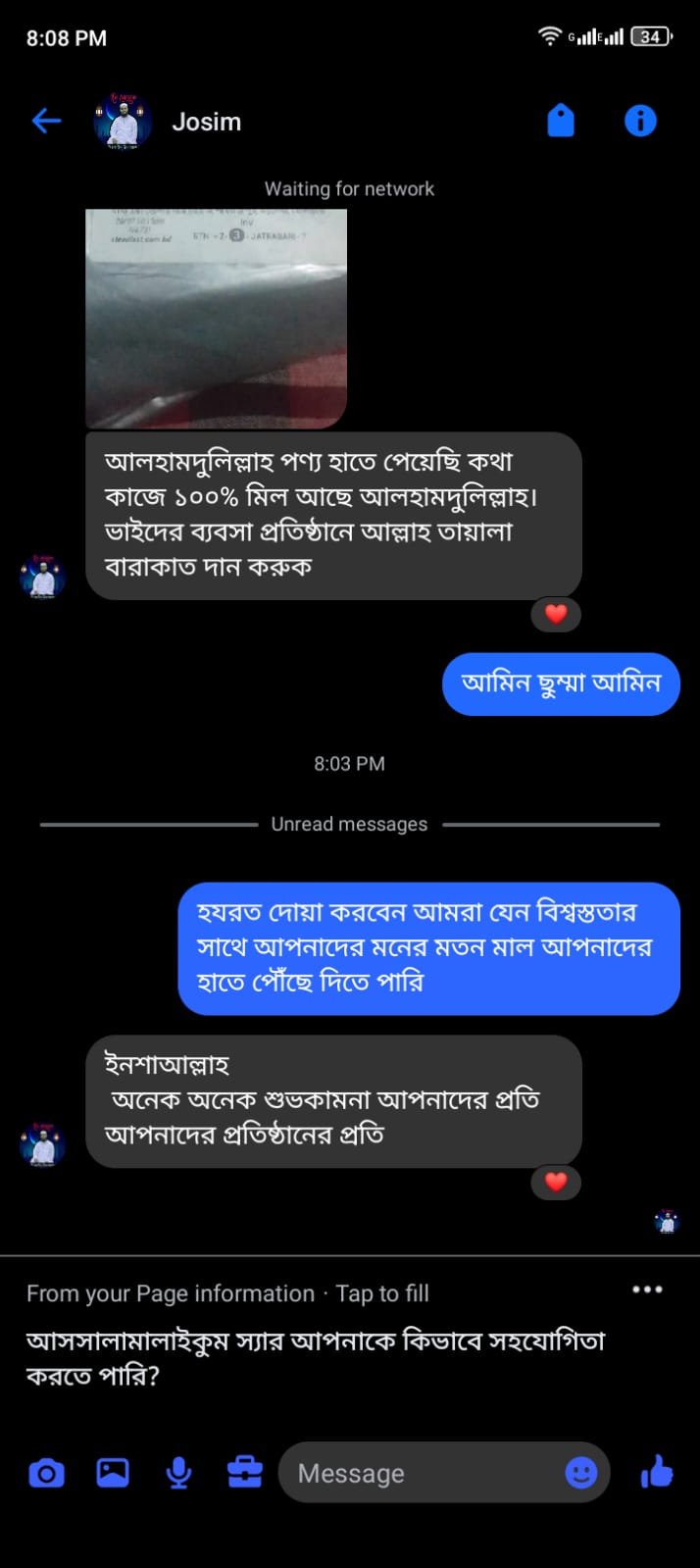Open the camera to take a photo
The height and width of the screenshot is (1568, 700).
click(x=46, y=1473)
